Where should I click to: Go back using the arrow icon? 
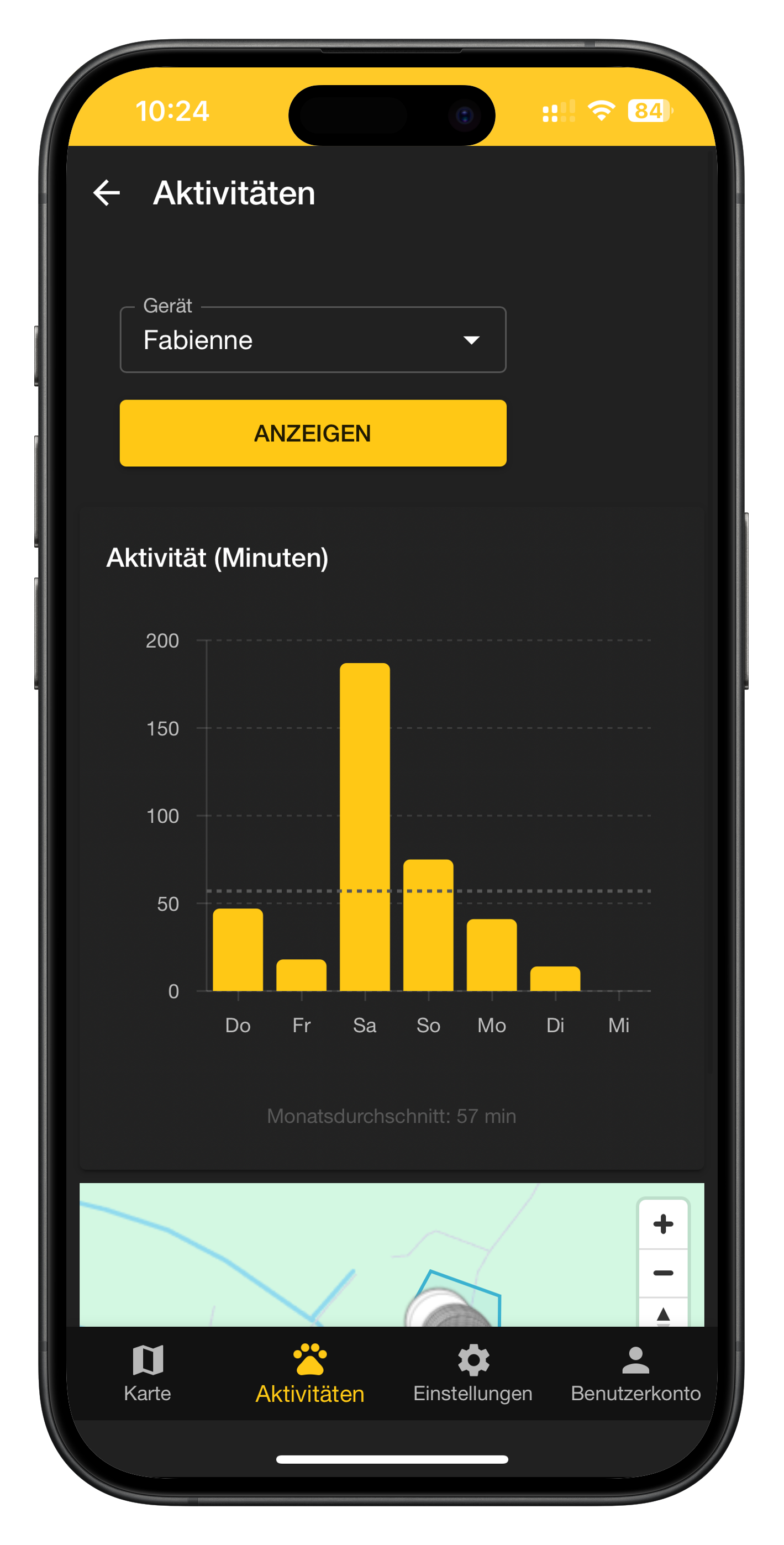[x=107, y=193]
